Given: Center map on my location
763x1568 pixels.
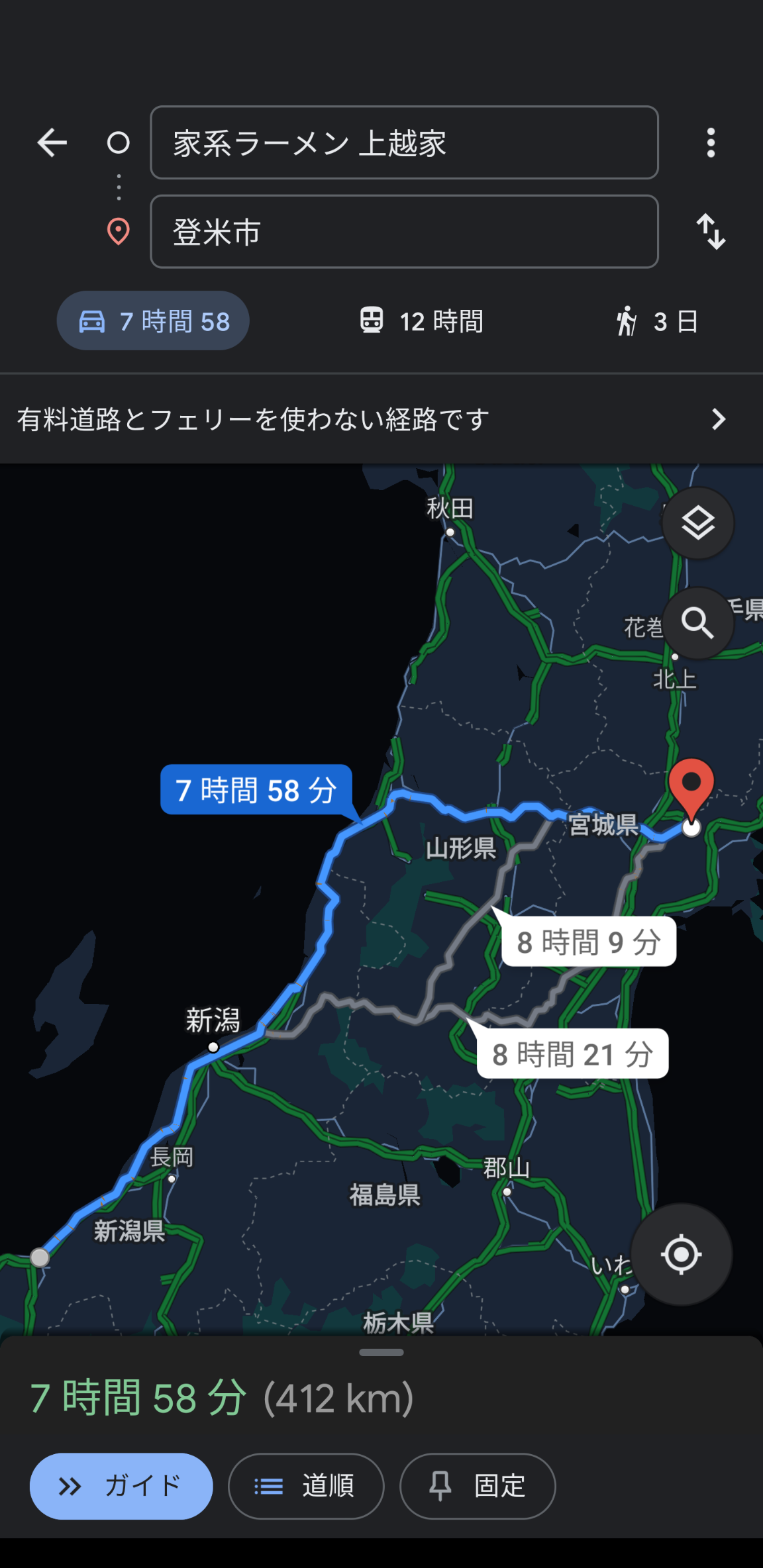Looking at the screenshot, I should click(681, 1254).
